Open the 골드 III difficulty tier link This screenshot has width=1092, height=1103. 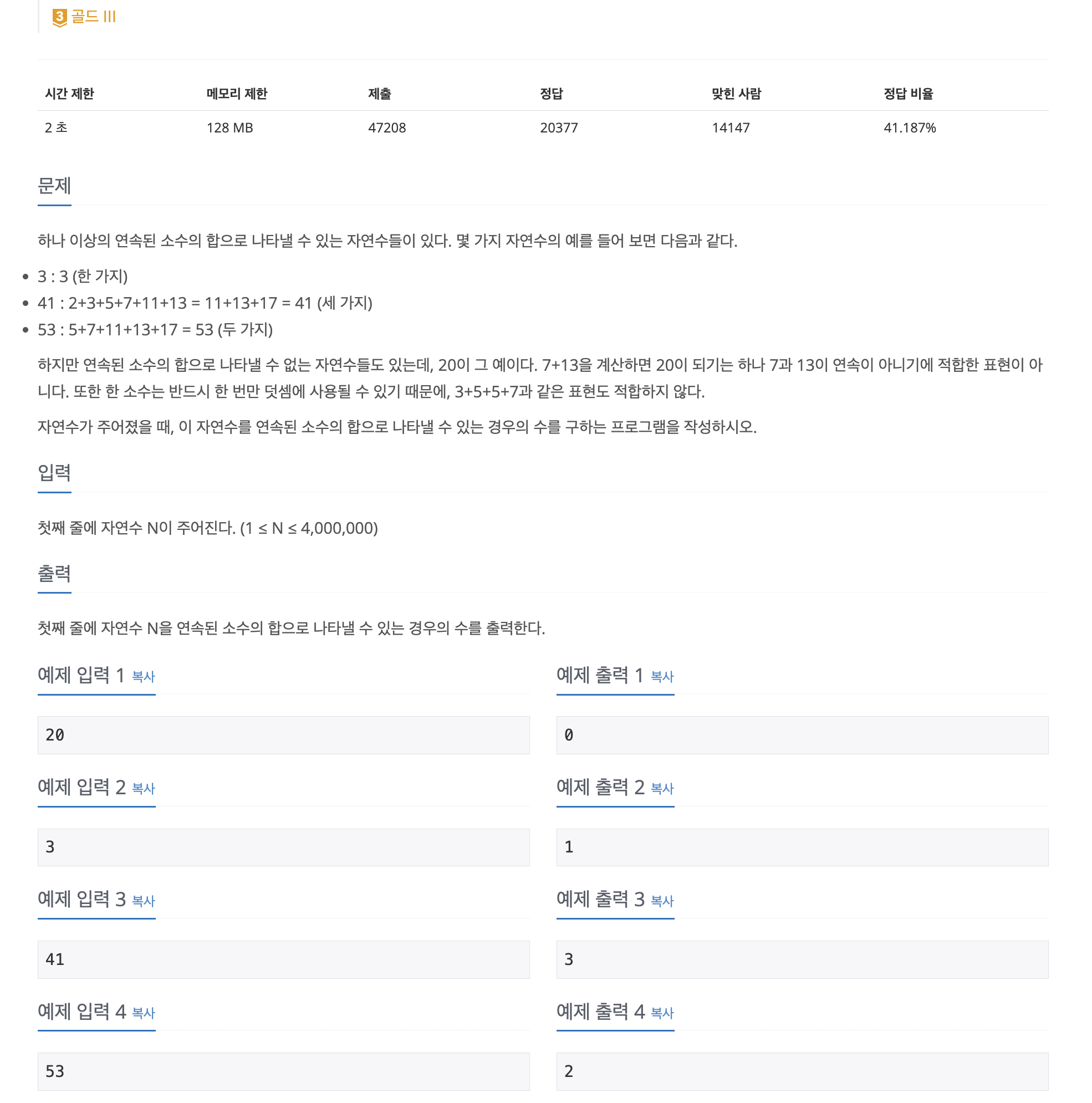(85, 17)
